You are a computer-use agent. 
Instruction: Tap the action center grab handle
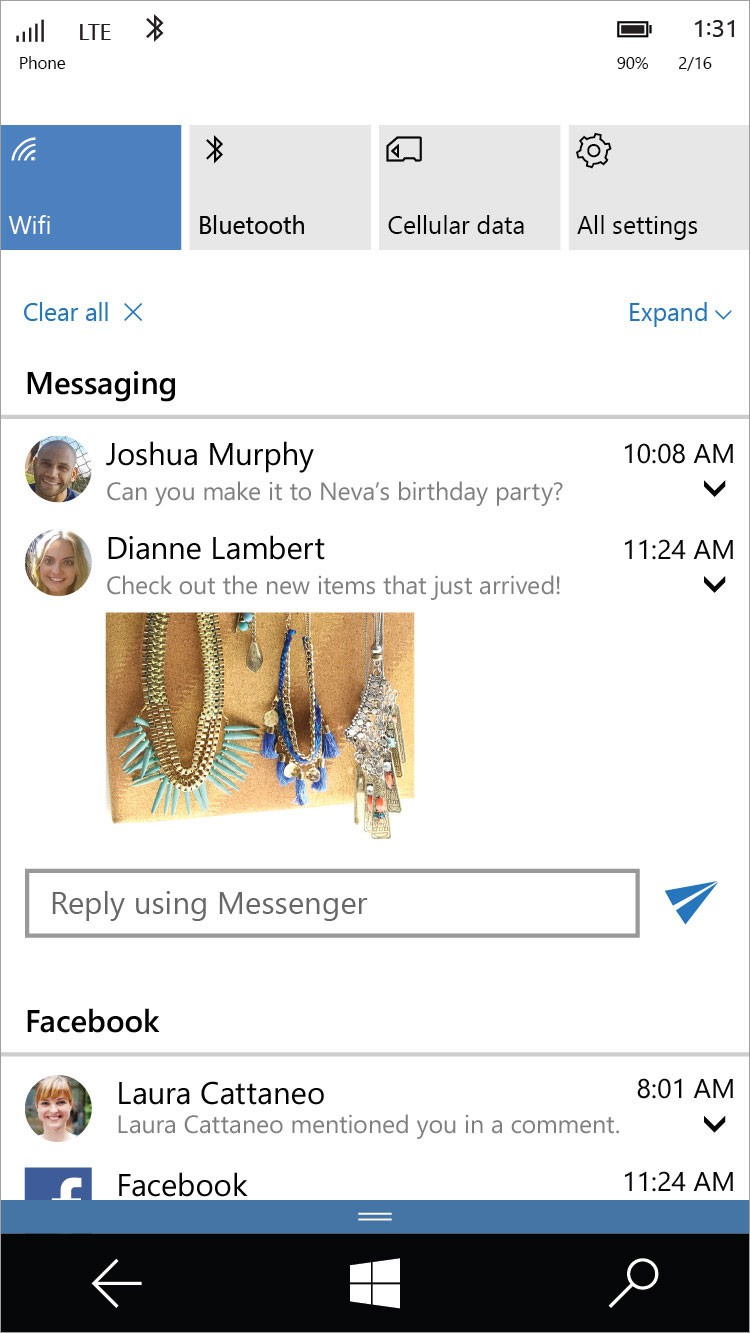[375, 1217]
